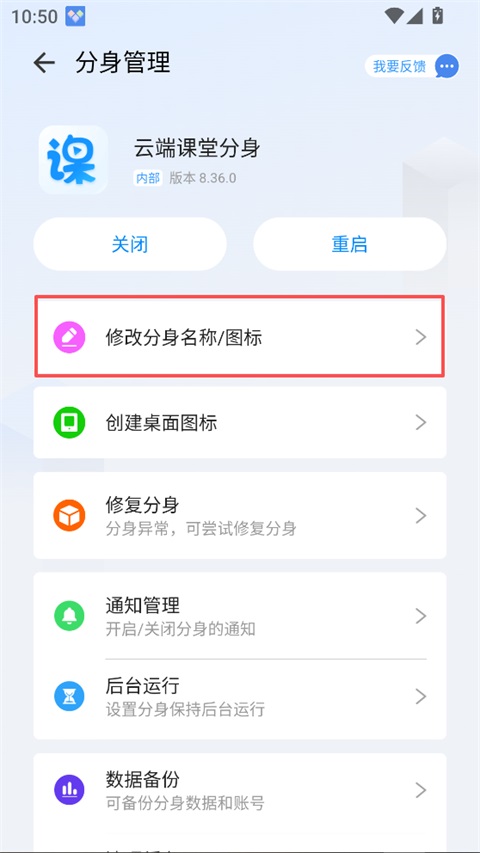This screenshot has height=853, width=480.
Task: Go back using the arrow icon
Action: click(44, 63)
